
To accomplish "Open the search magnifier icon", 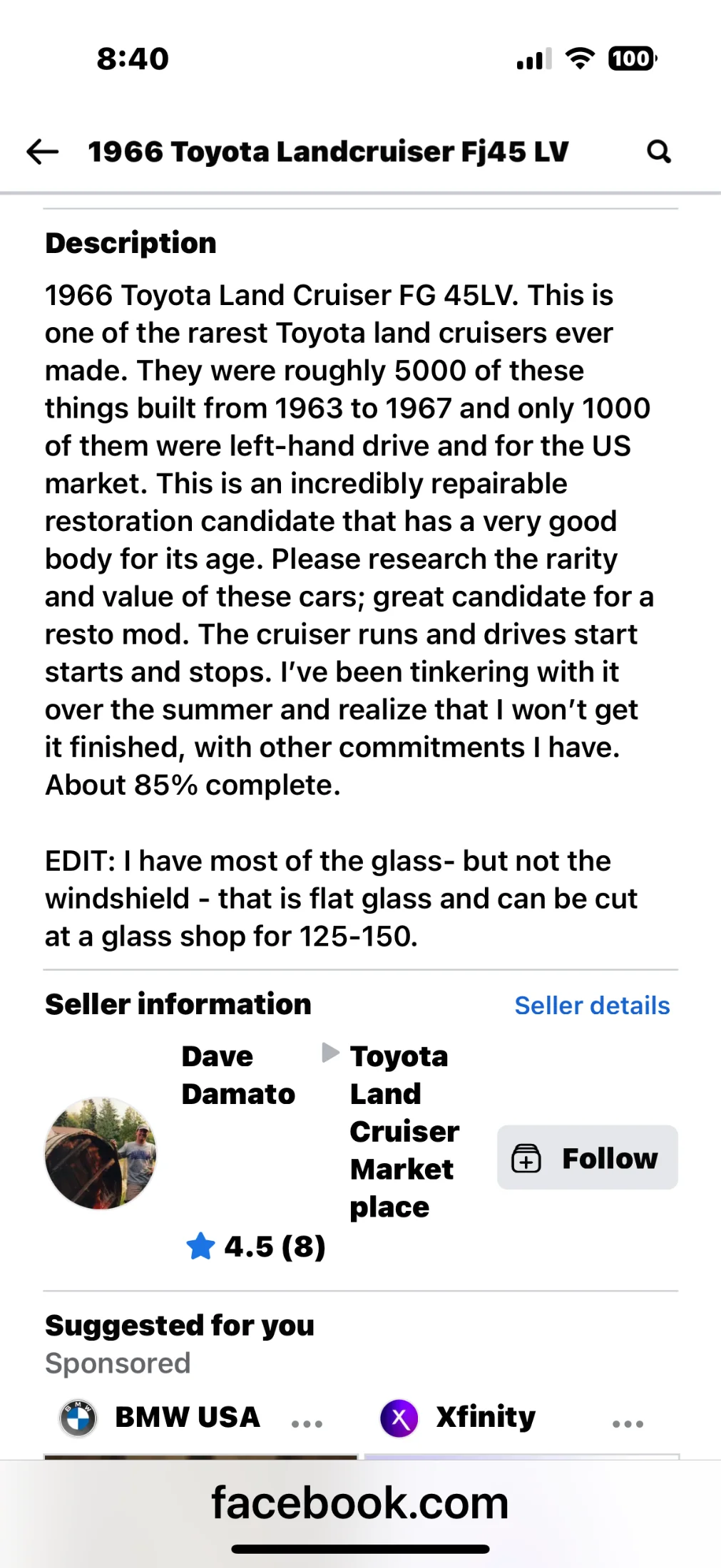I will pyautogui.click(x=659, y=152).
